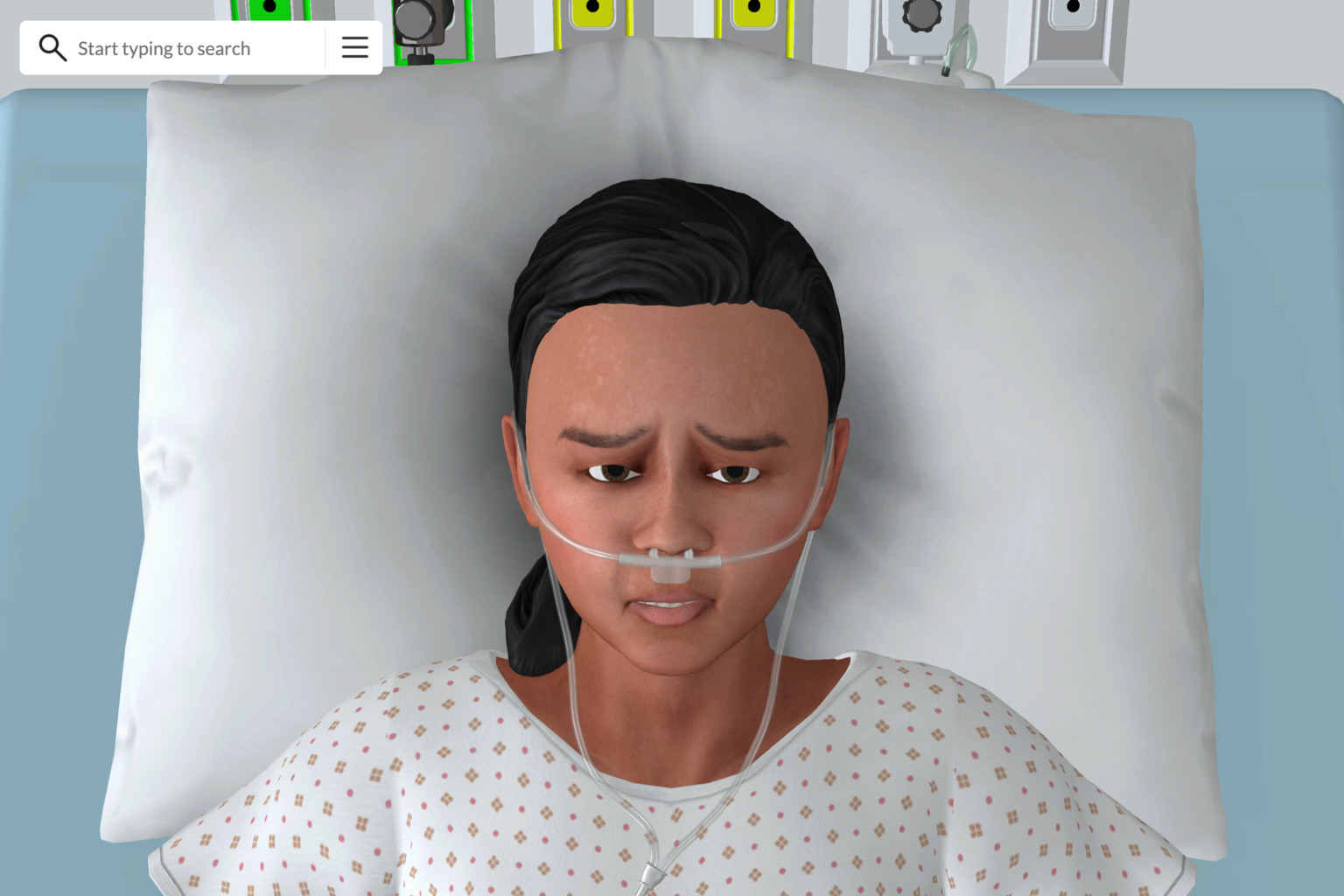This screenshot has height=896, width=1344.
Task: Tap the search field to start typing
Action: [x=184, y=48]
